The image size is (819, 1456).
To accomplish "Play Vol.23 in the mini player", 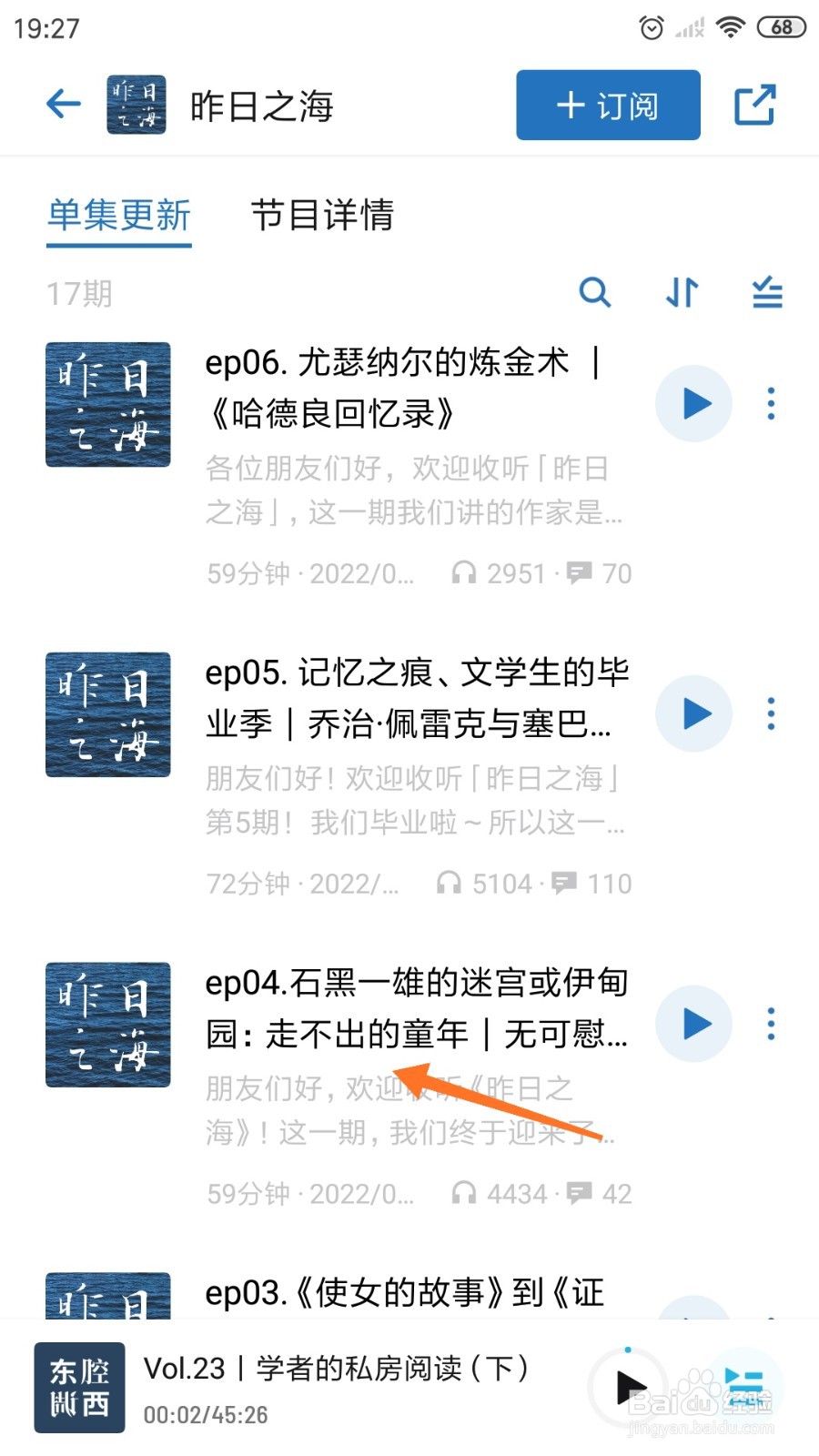I will point(629,1388).
